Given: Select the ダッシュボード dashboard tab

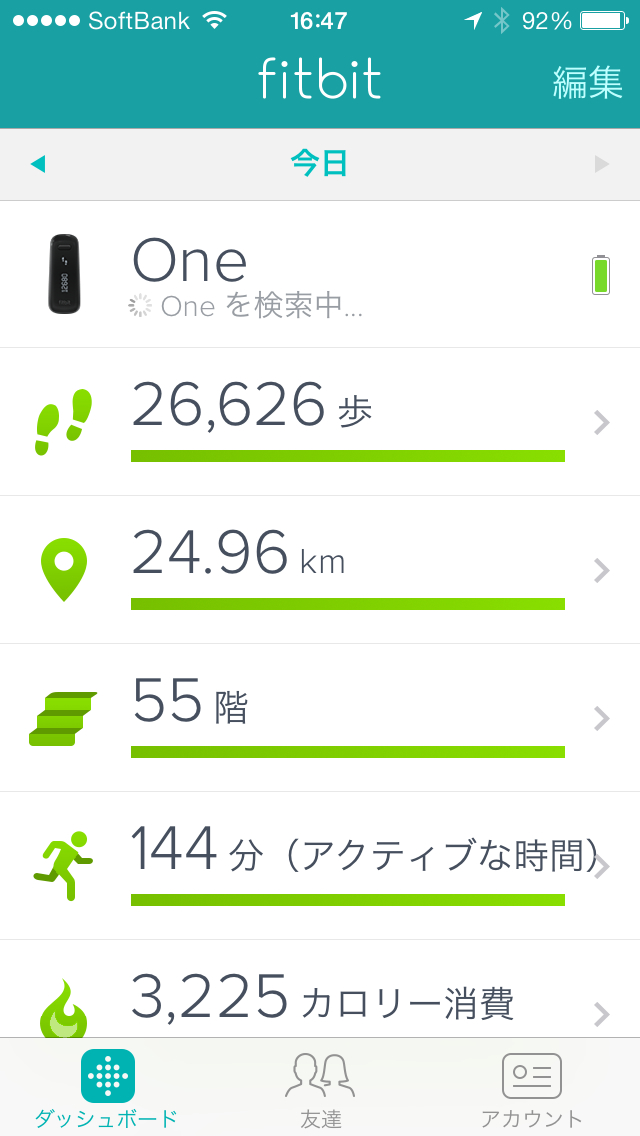Looking at the screenshot, I should click(107, 1088).
